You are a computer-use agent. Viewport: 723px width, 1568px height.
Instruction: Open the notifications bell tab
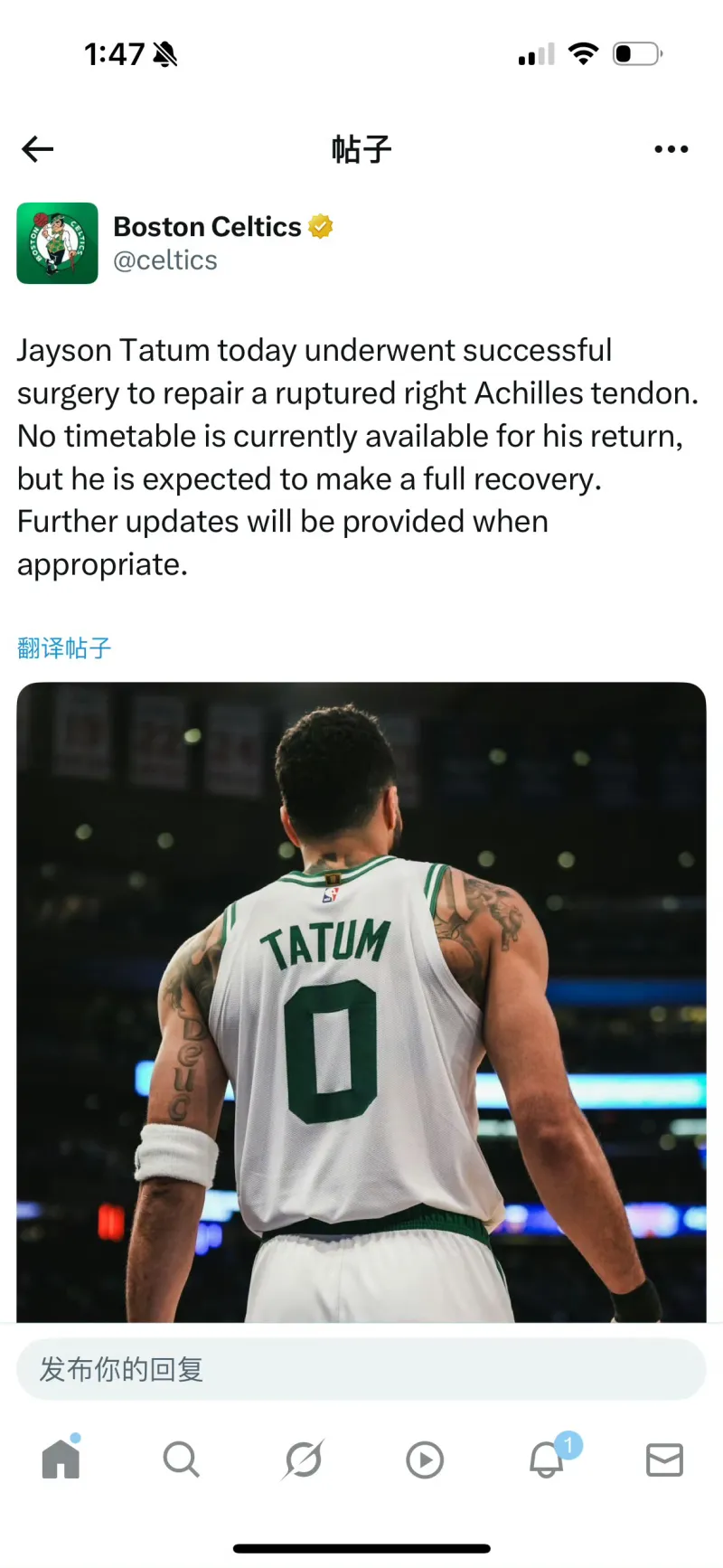pos(547,1459)
